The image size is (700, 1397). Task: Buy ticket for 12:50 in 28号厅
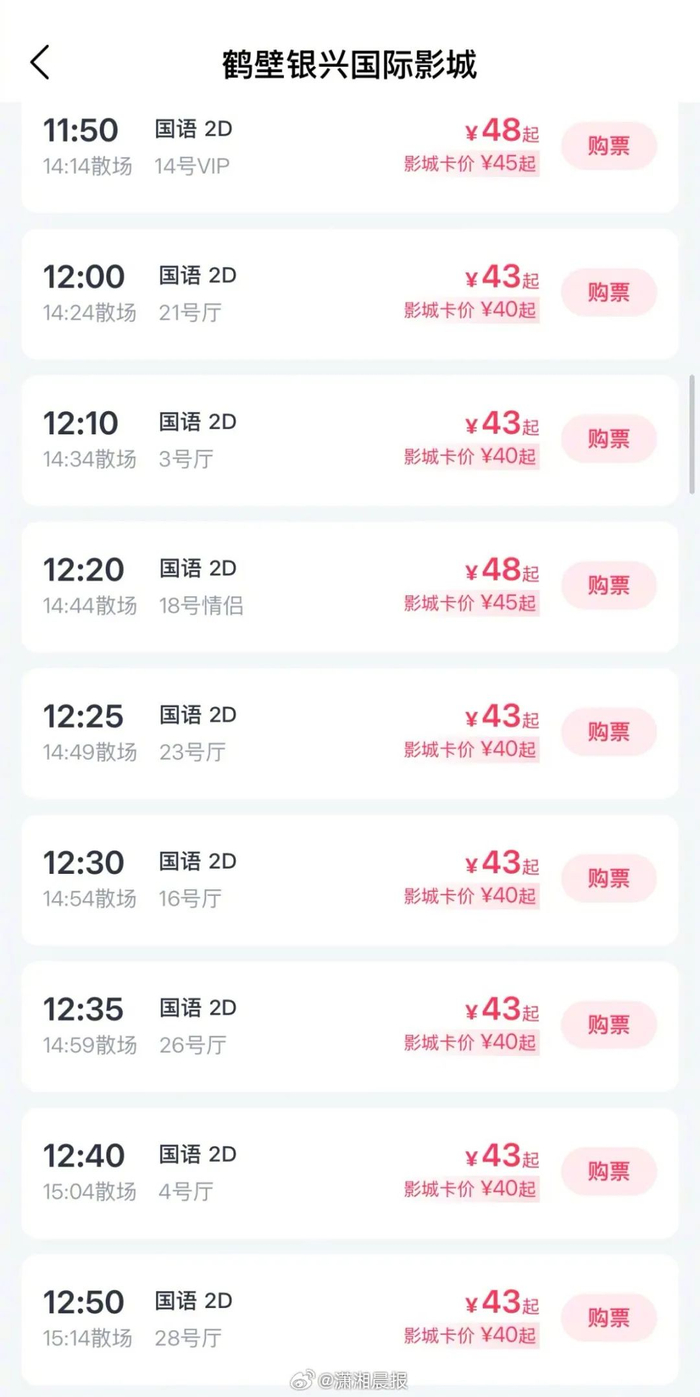coord(608,1318)
